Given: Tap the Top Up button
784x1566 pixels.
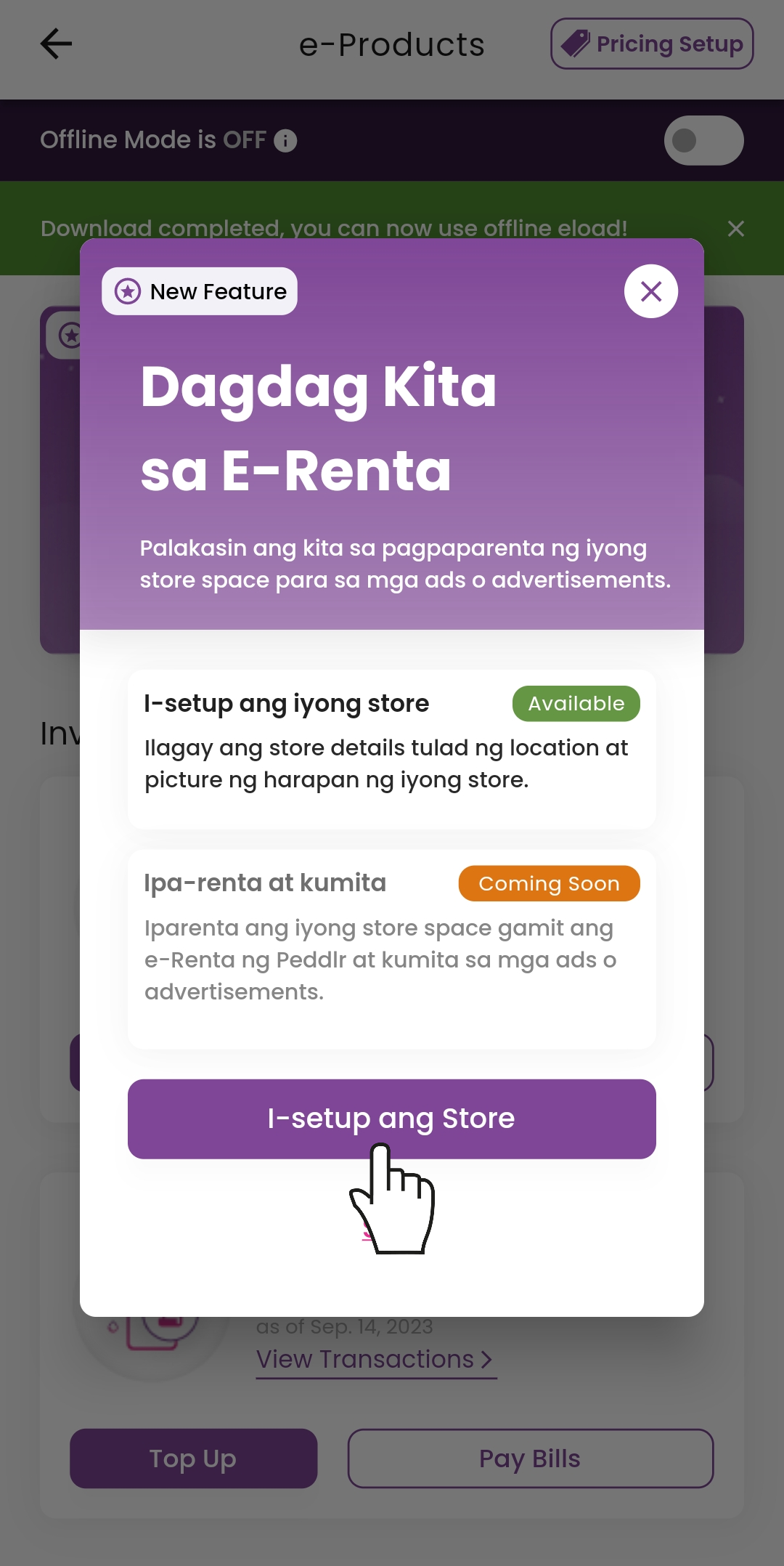Looking at the screenshot, I should [x=193, y=1458].
